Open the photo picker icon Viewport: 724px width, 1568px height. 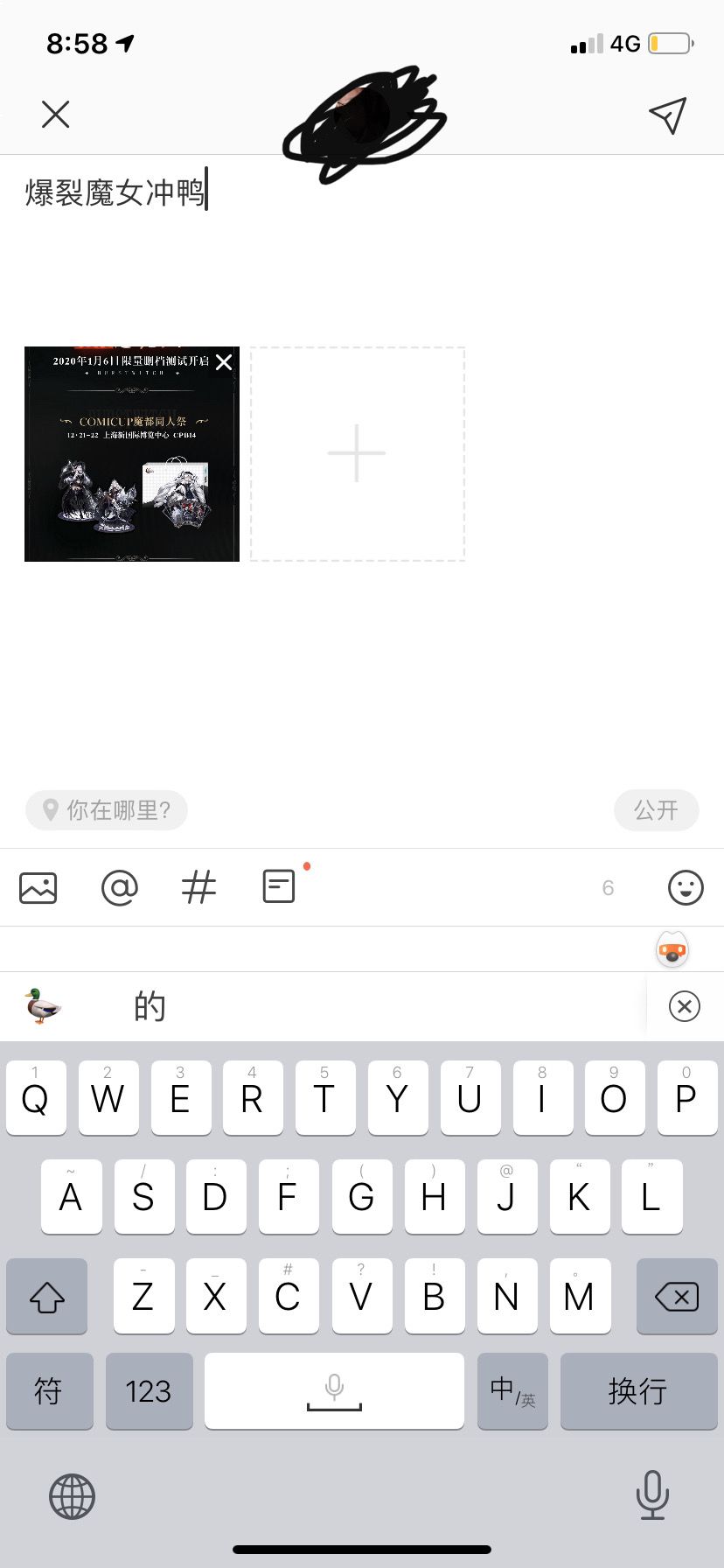(x=38, y=887)
